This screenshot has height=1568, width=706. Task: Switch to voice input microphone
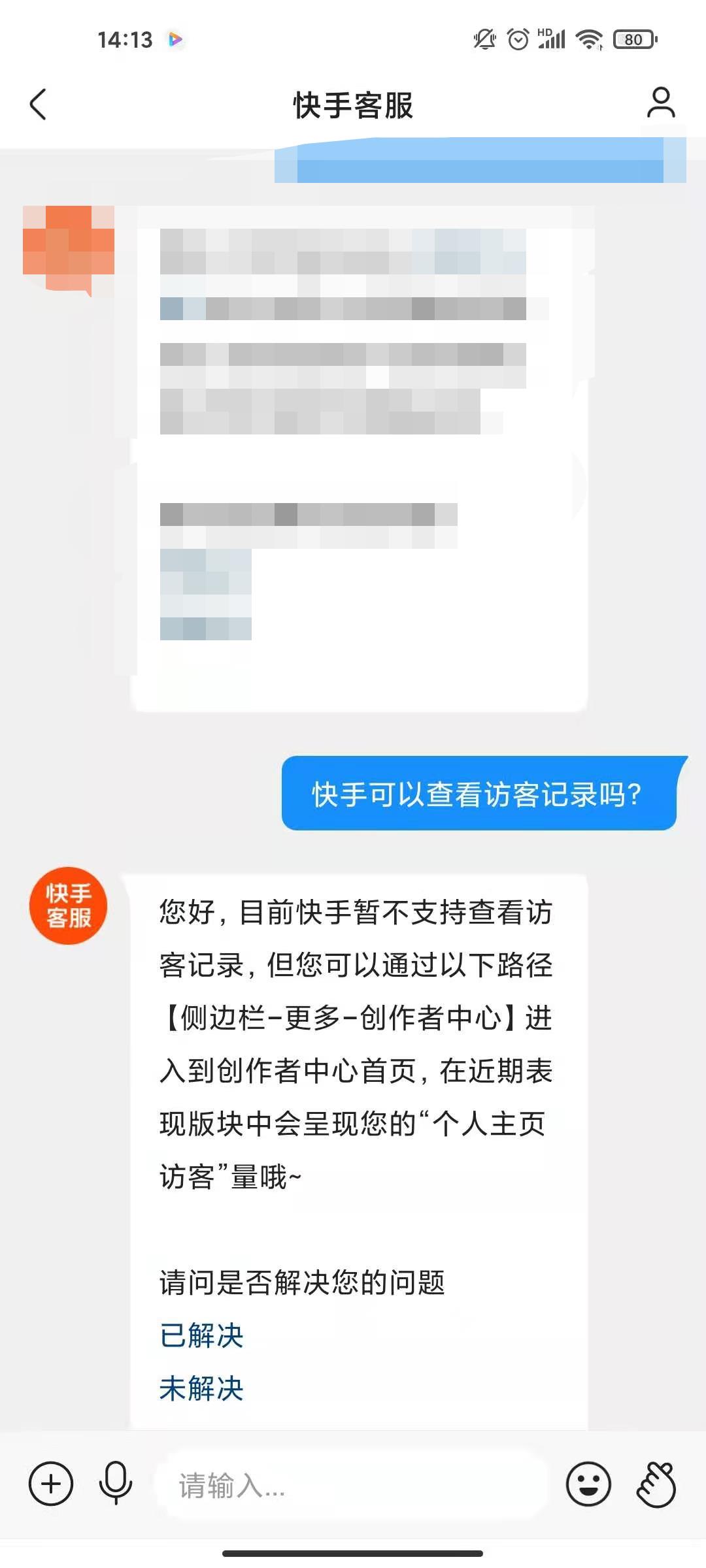coord(116,1484)
